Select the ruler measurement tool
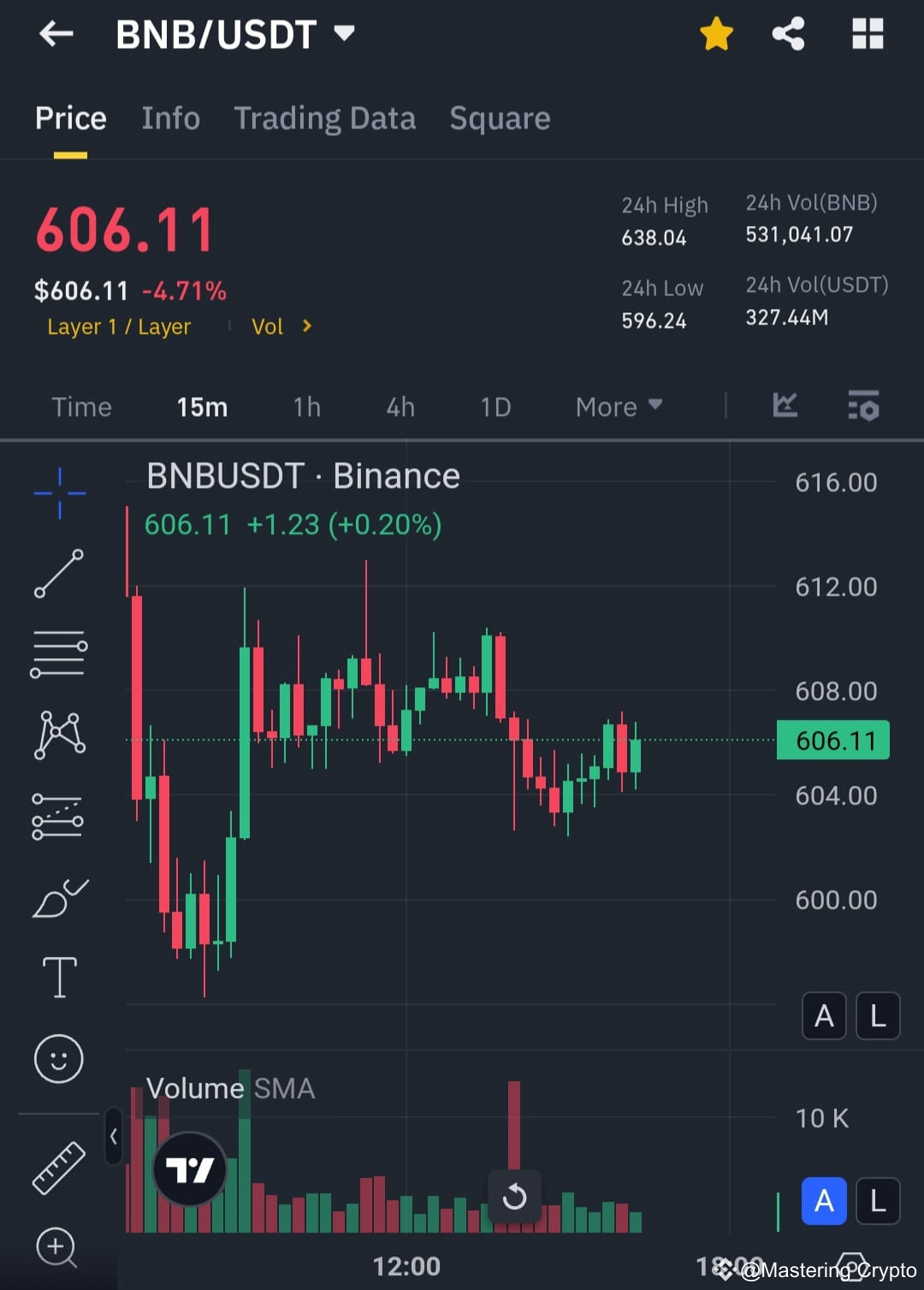The width and height of the screenshot is (924, 1290). tap(59, 1164)
